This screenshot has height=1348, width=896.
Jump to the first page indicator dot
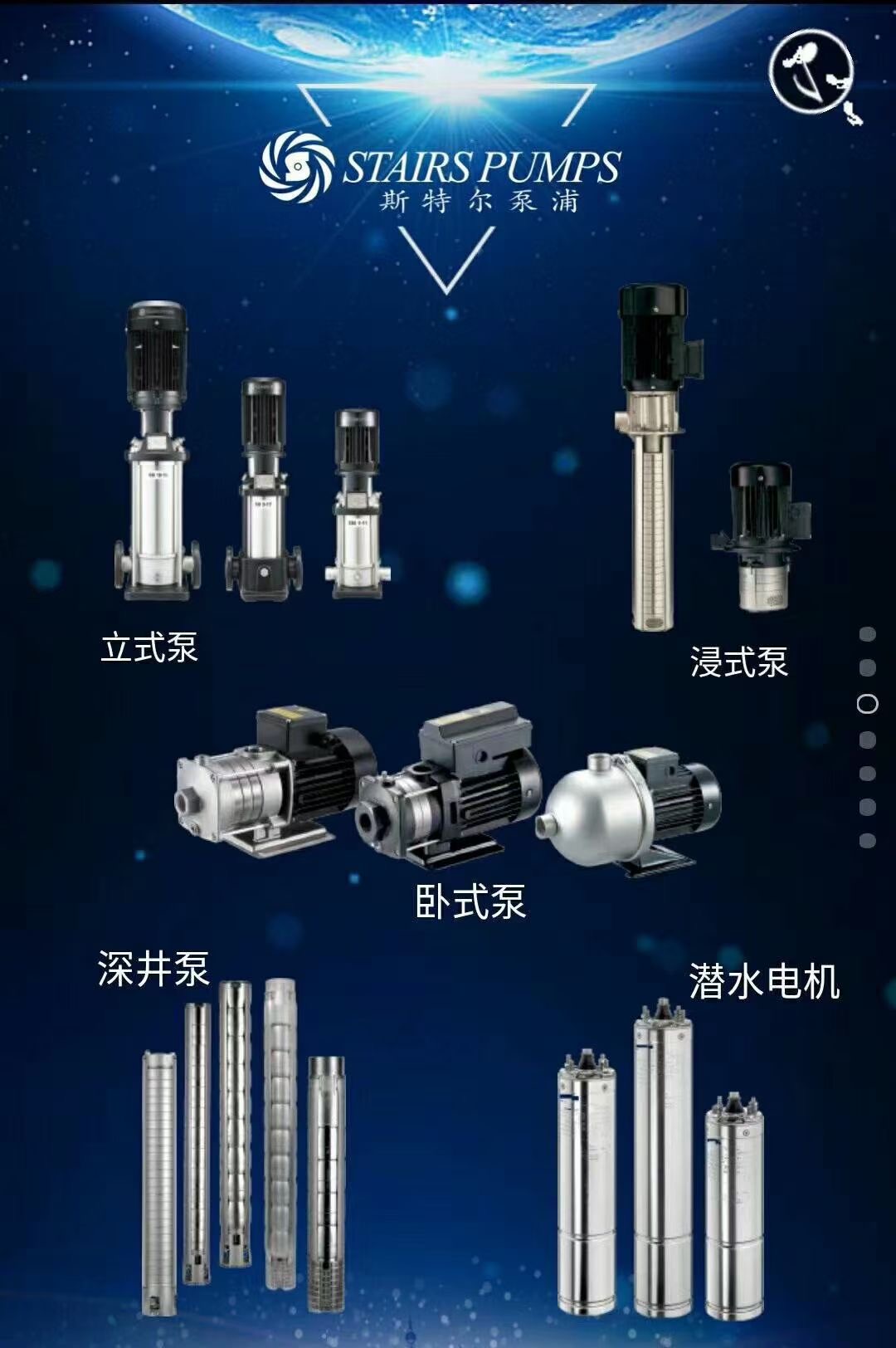pos(868,634)
